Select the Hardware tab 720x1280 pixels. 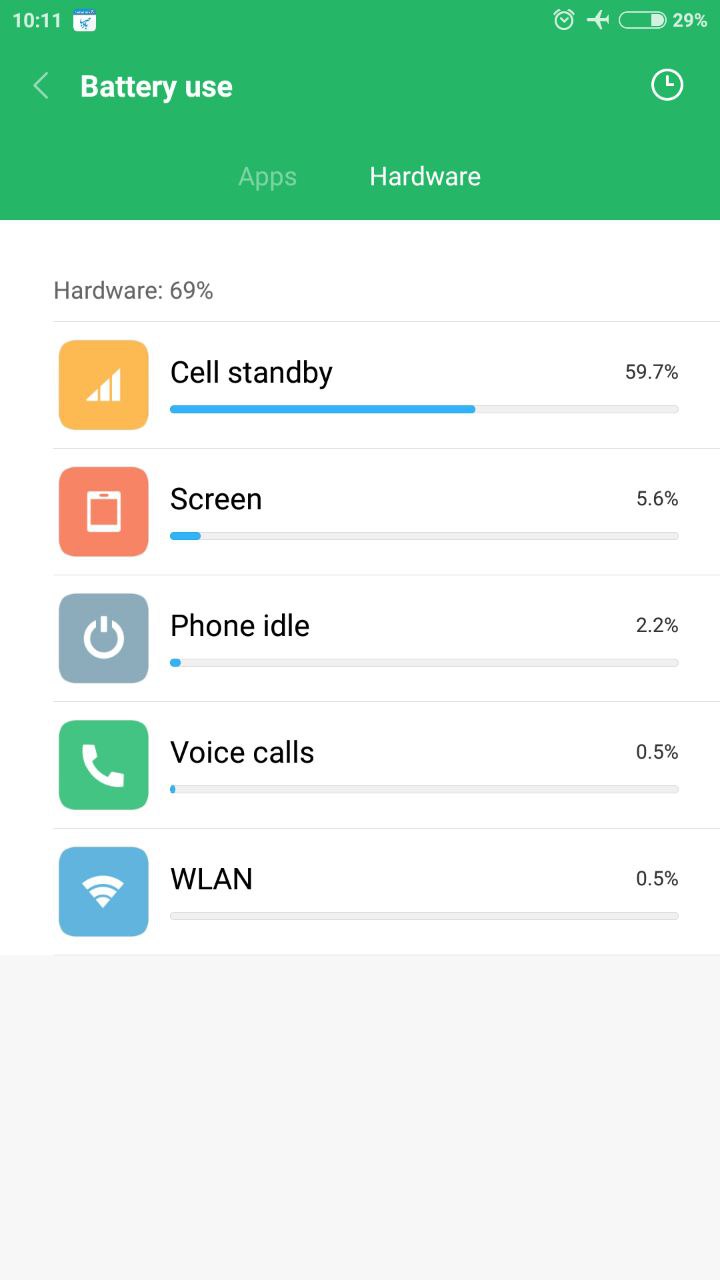[x=425, y=176]
